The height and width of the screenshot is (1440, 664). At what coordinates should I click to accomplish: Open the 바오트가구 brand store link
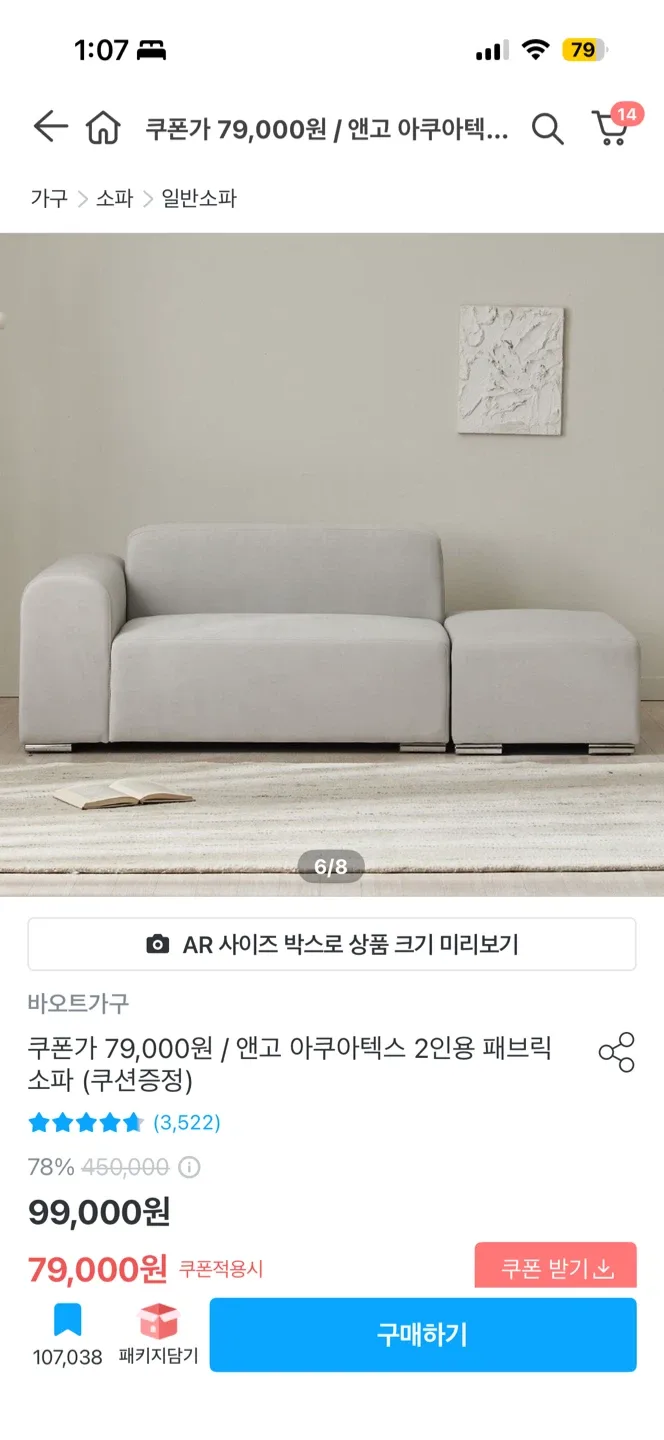(x=78, y=1003)
